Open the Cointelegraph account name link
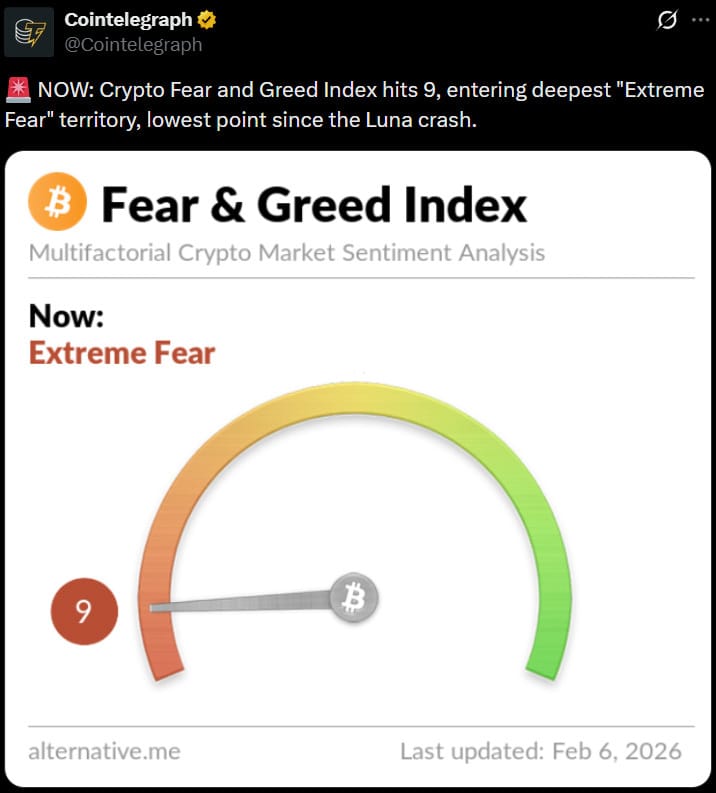The image size is (716, 793). point(127,20)
